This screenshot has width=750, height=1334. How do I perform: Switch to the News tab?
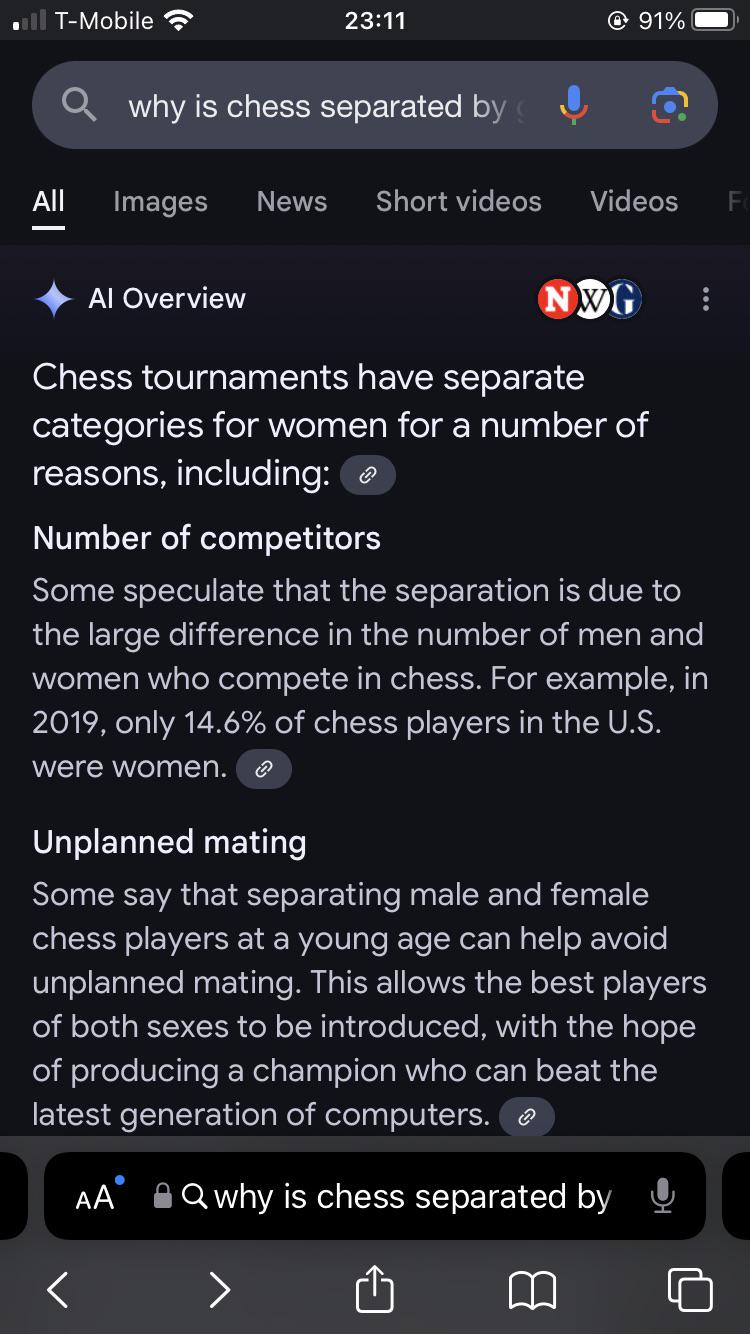(x=291, y=201)
